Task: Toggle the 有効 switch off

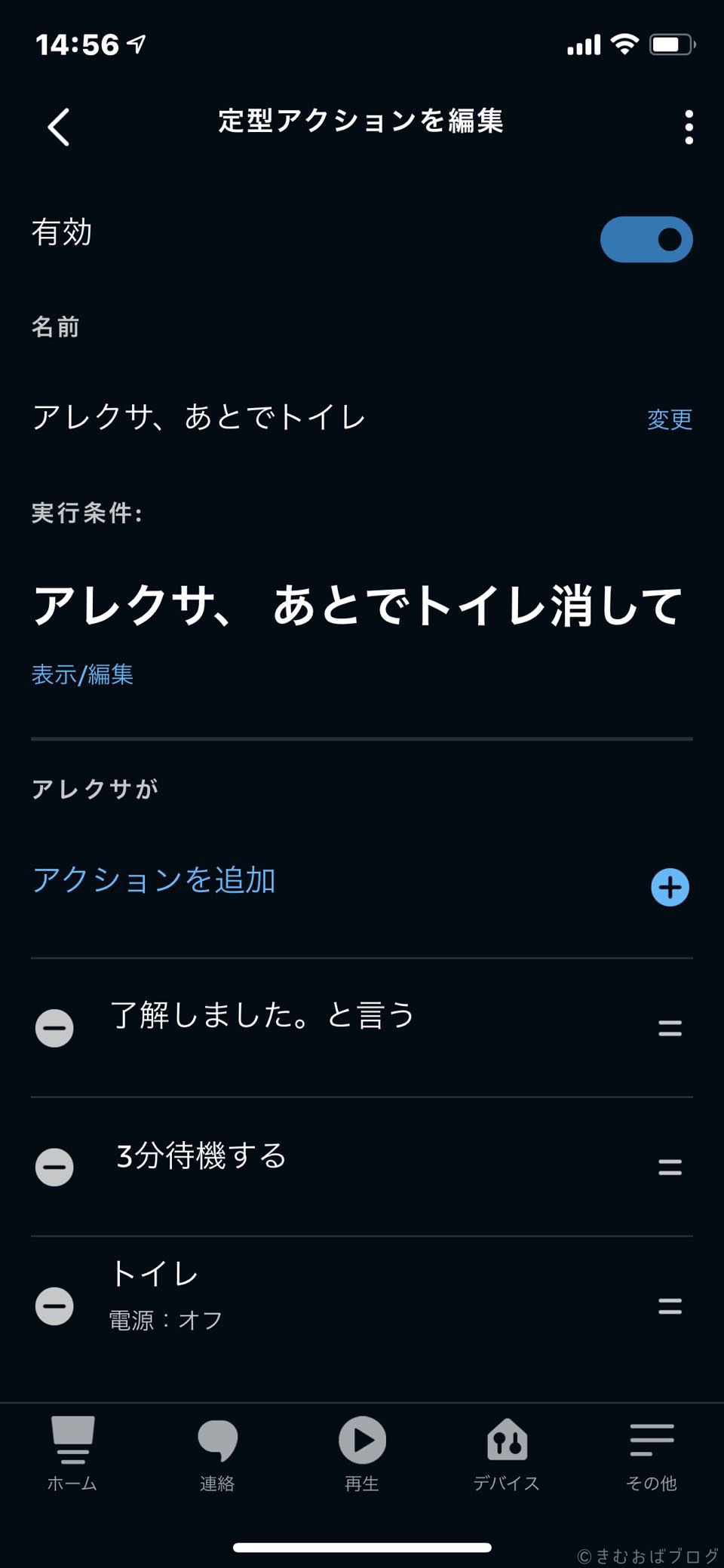Action: (646, 239)
